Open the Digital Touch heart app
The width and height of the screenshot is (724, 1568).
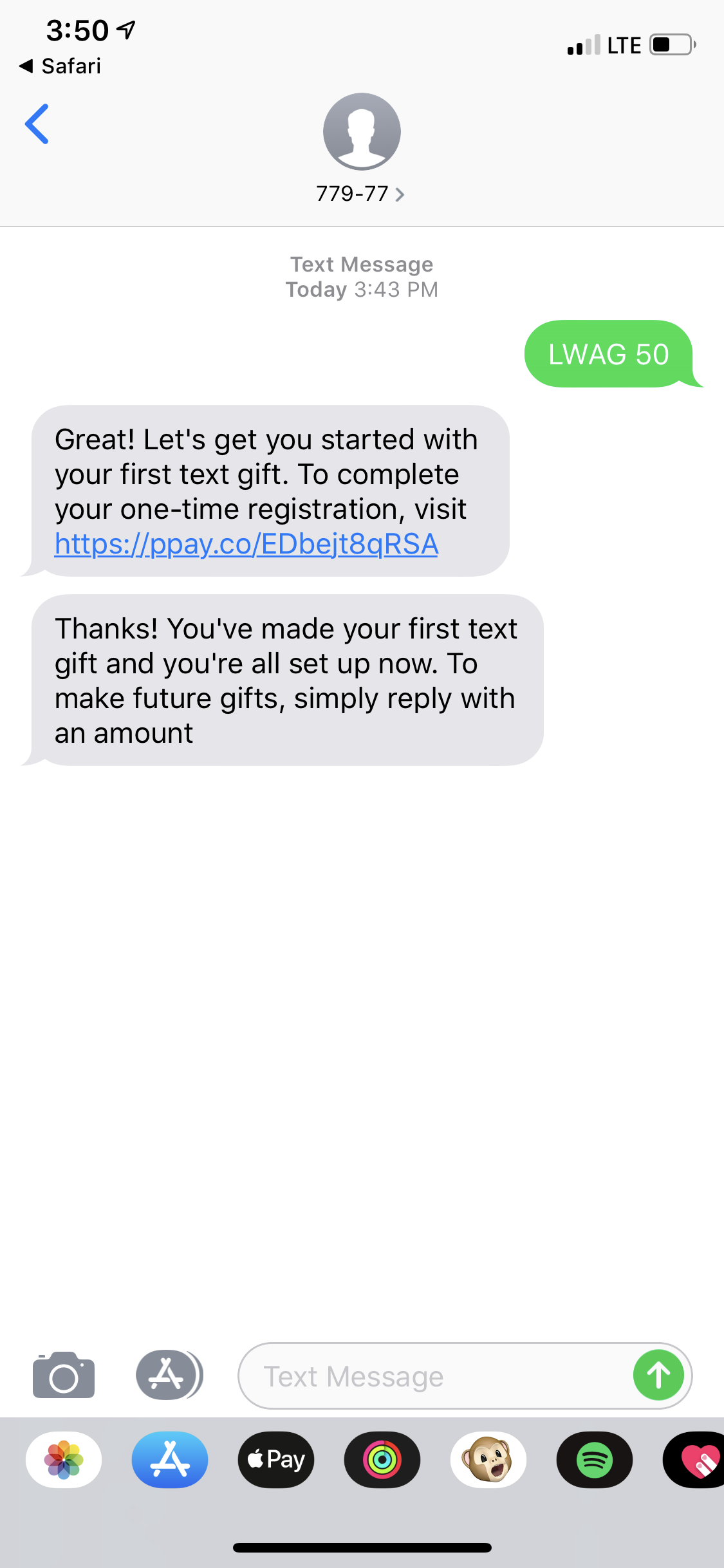[x=694, y=1460]
